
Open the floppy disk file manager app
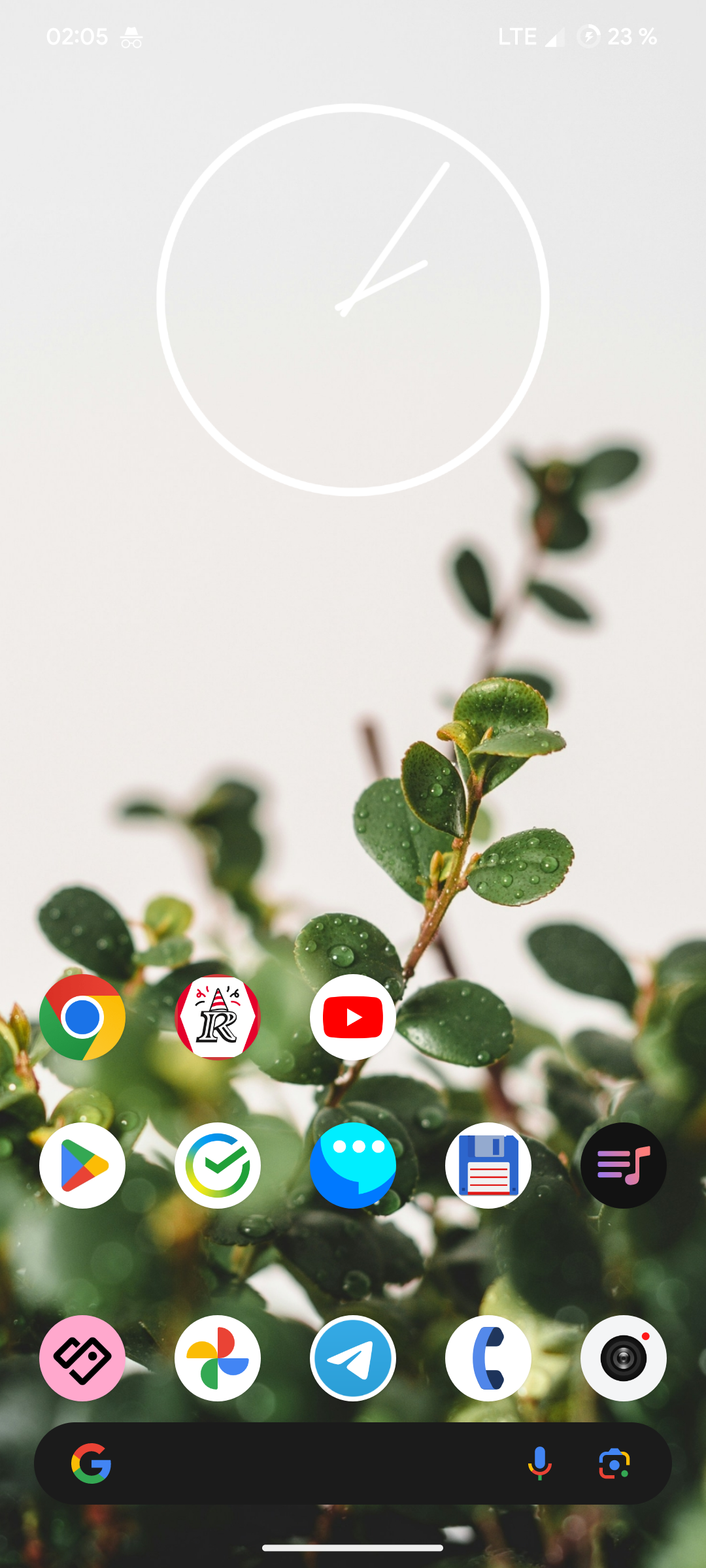[488, 1166]
